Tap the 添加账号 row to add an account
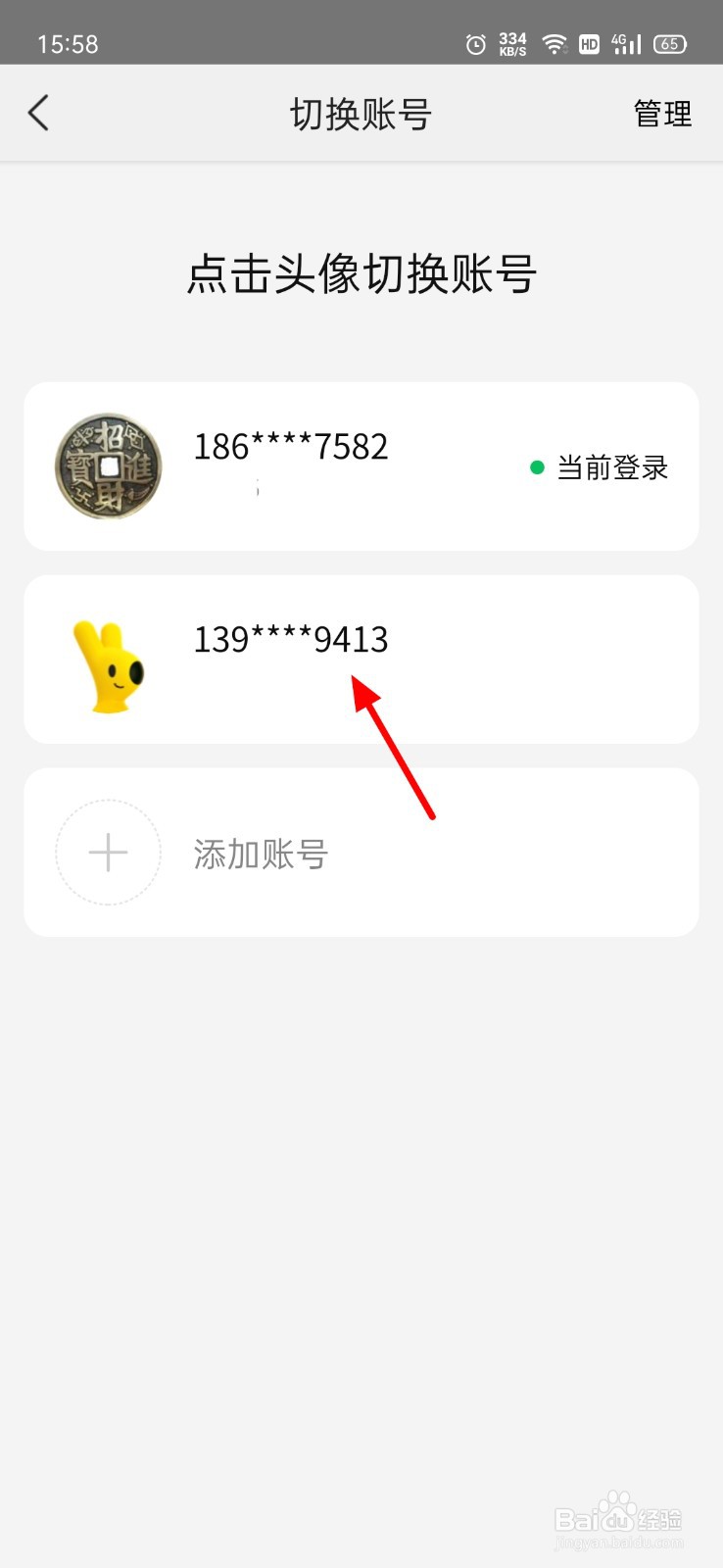Viewport: 723px width, 1568px height. coord(361,853)
